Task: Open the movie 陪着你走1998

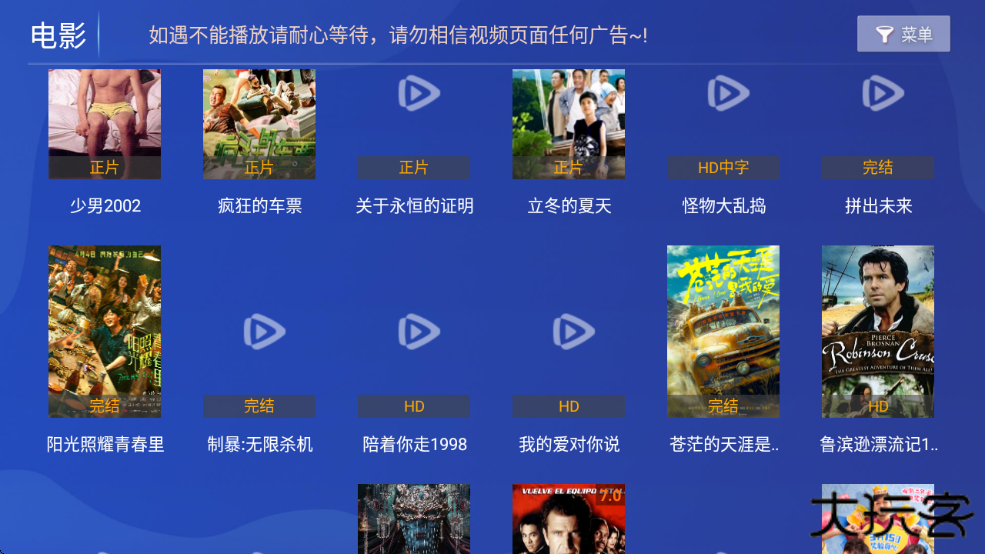Action: point(414,332)
